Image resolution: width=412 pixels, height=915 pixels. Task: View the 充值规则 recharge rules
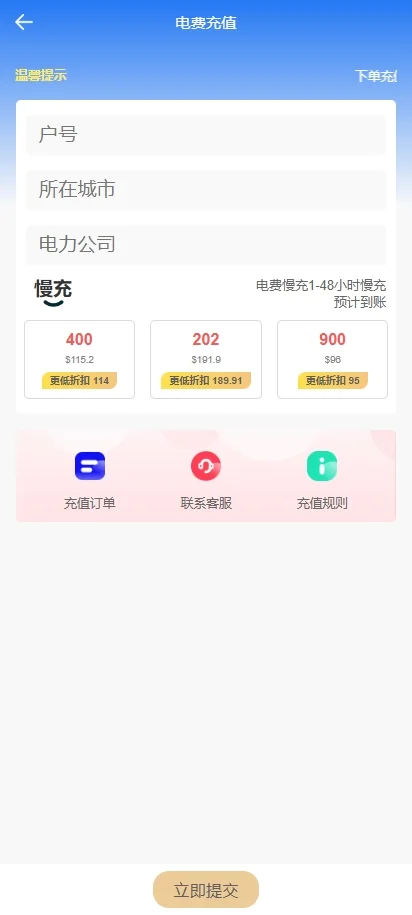pyautogui.click(x=322, y=481)
